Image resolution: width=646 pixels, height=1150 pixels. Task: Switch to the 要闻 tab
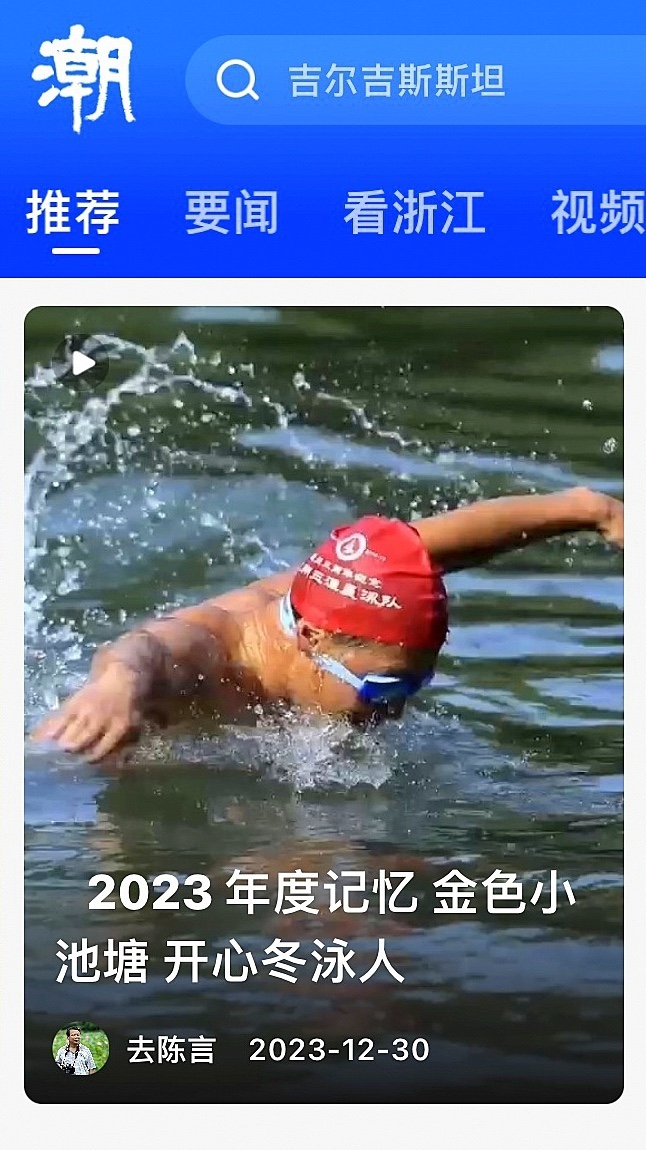[231, 213]
